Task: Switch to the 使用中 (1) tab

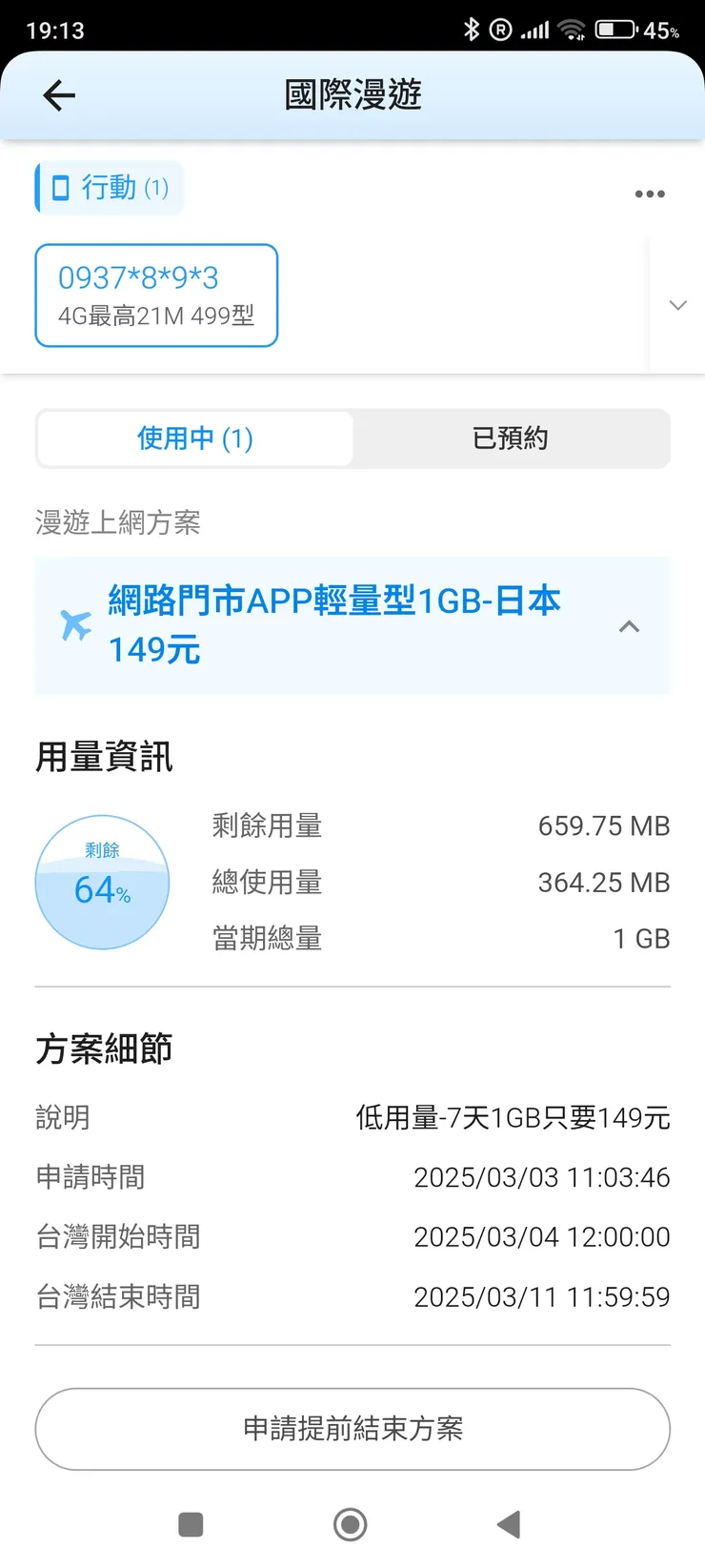Action: [195, 438]
